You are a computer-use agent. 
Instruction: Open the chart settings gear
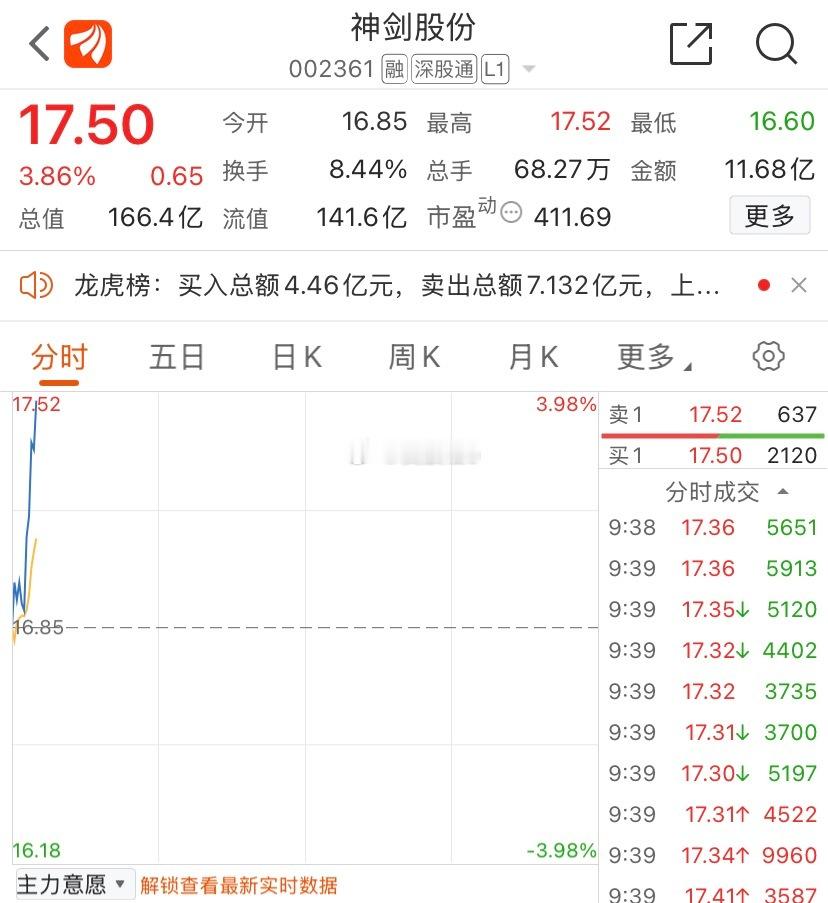[767, 355]
